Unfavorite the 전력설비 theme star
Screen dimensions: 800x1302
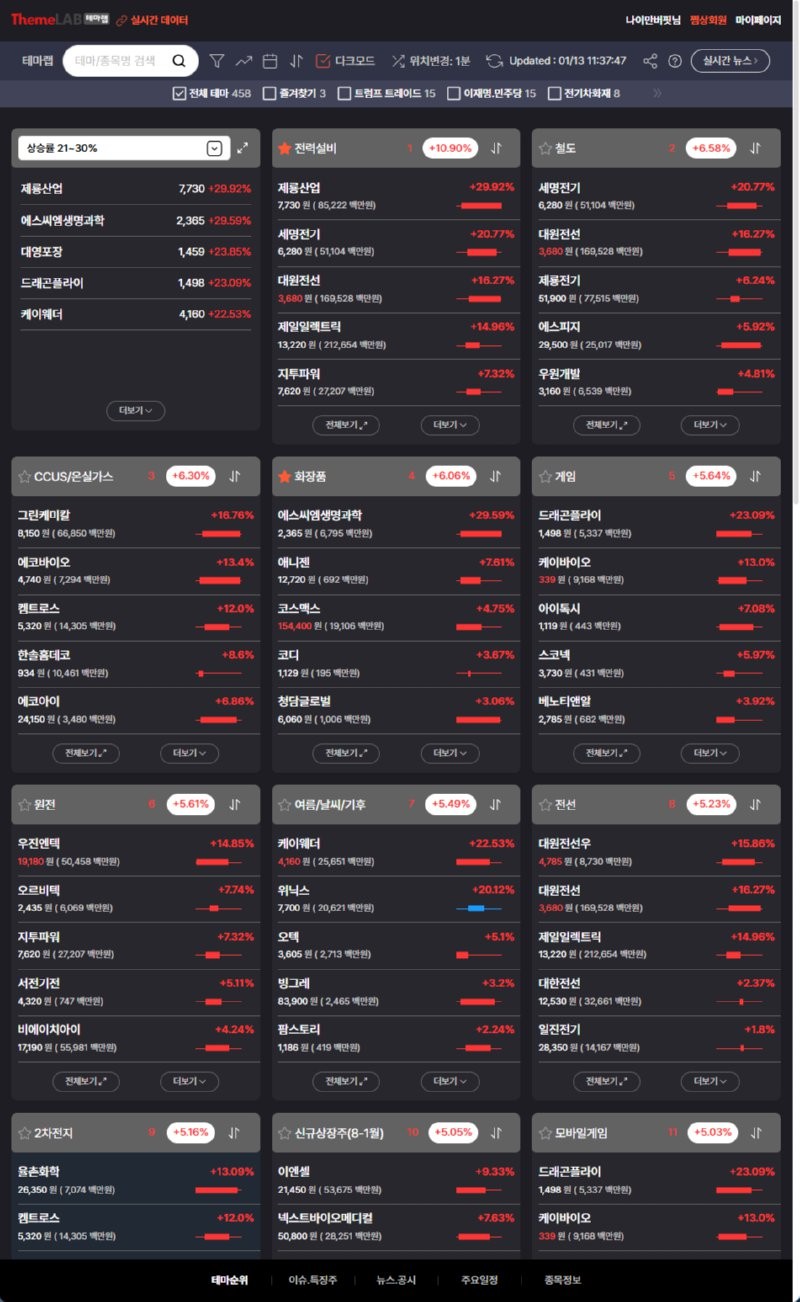(x=284, y=148)
